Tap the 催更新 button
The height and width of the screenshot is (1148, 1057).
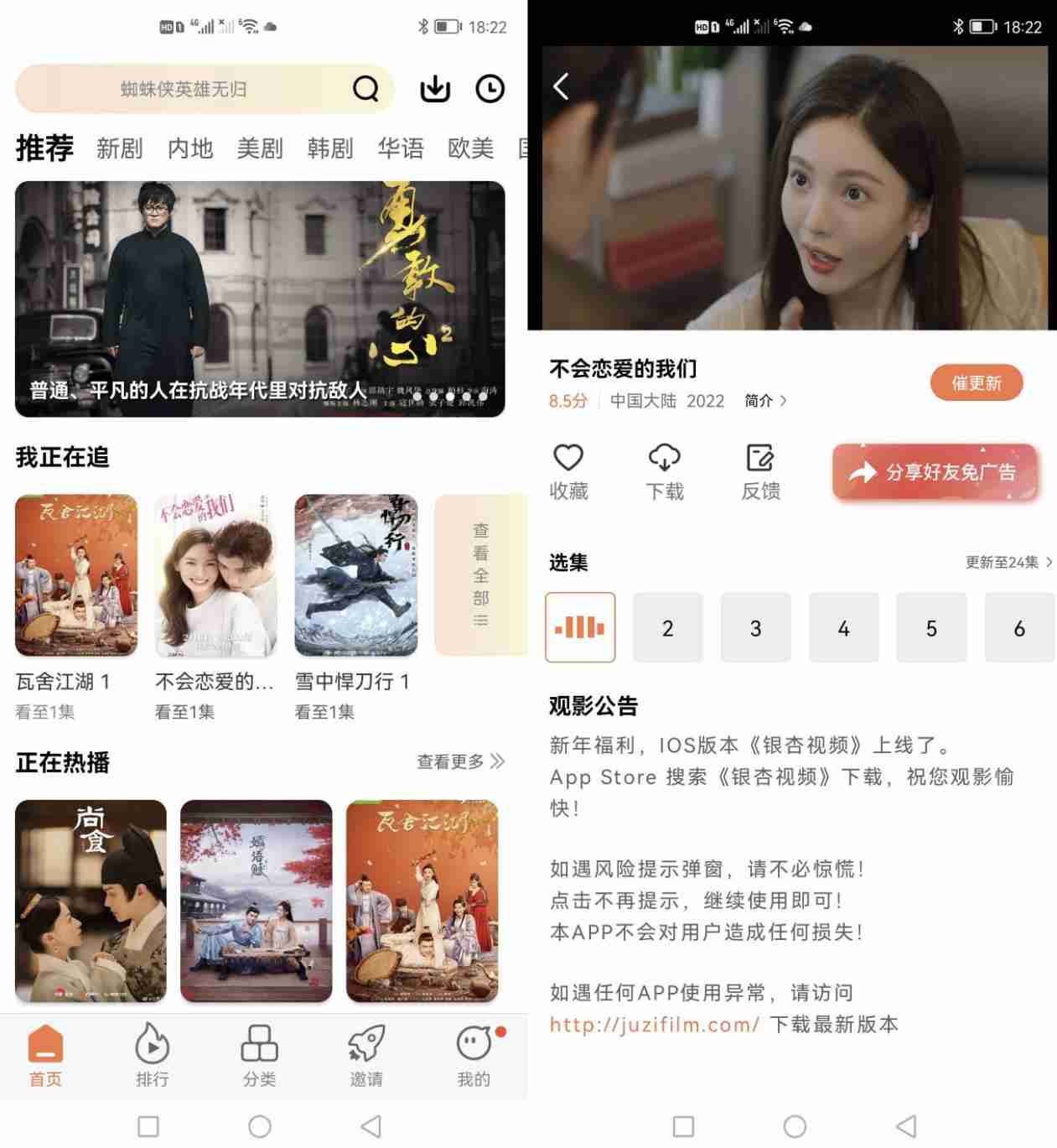click(x=976, y=383)
